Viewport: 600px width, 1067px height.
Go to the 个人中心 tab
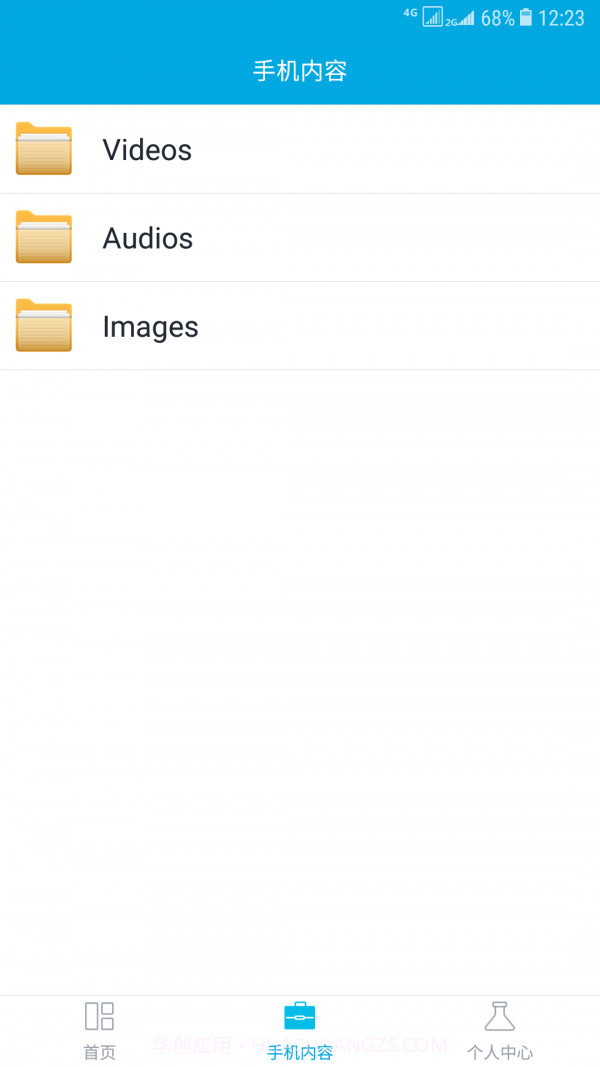[x=499, y=1030]
